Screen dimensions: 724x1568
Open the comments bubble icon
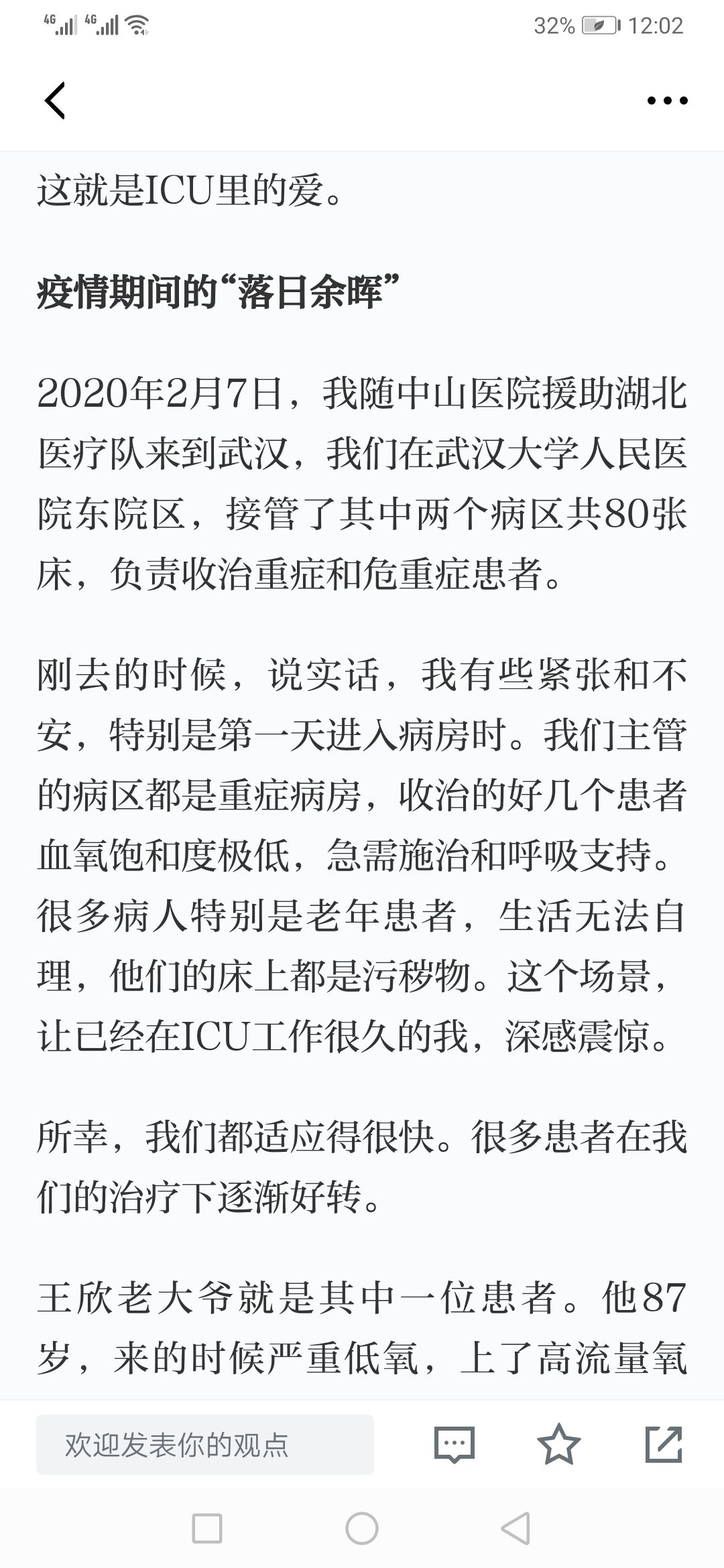point(455,1444)
